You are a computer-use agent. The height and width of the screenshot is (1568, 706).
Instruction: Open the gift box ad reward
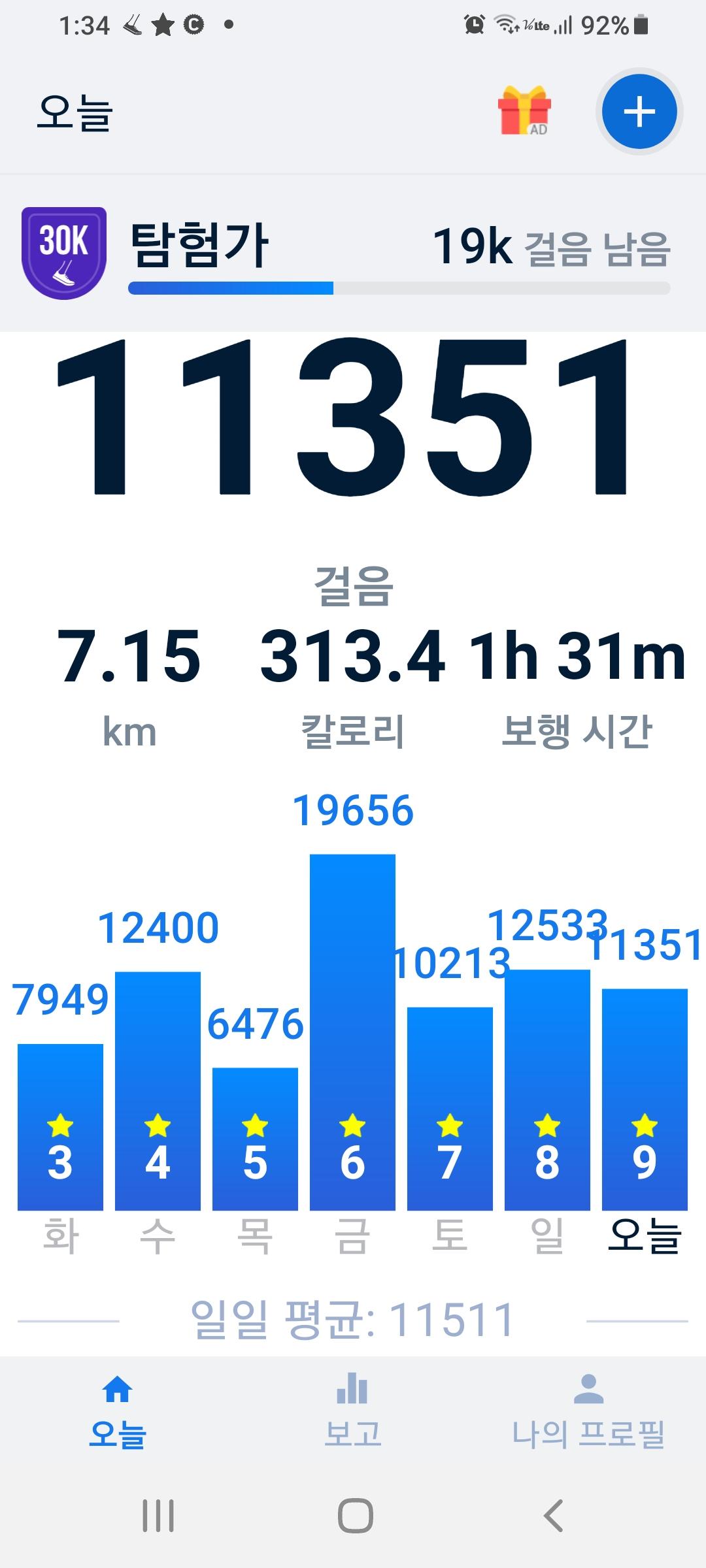pyautogui.click(x=524, y=110)
